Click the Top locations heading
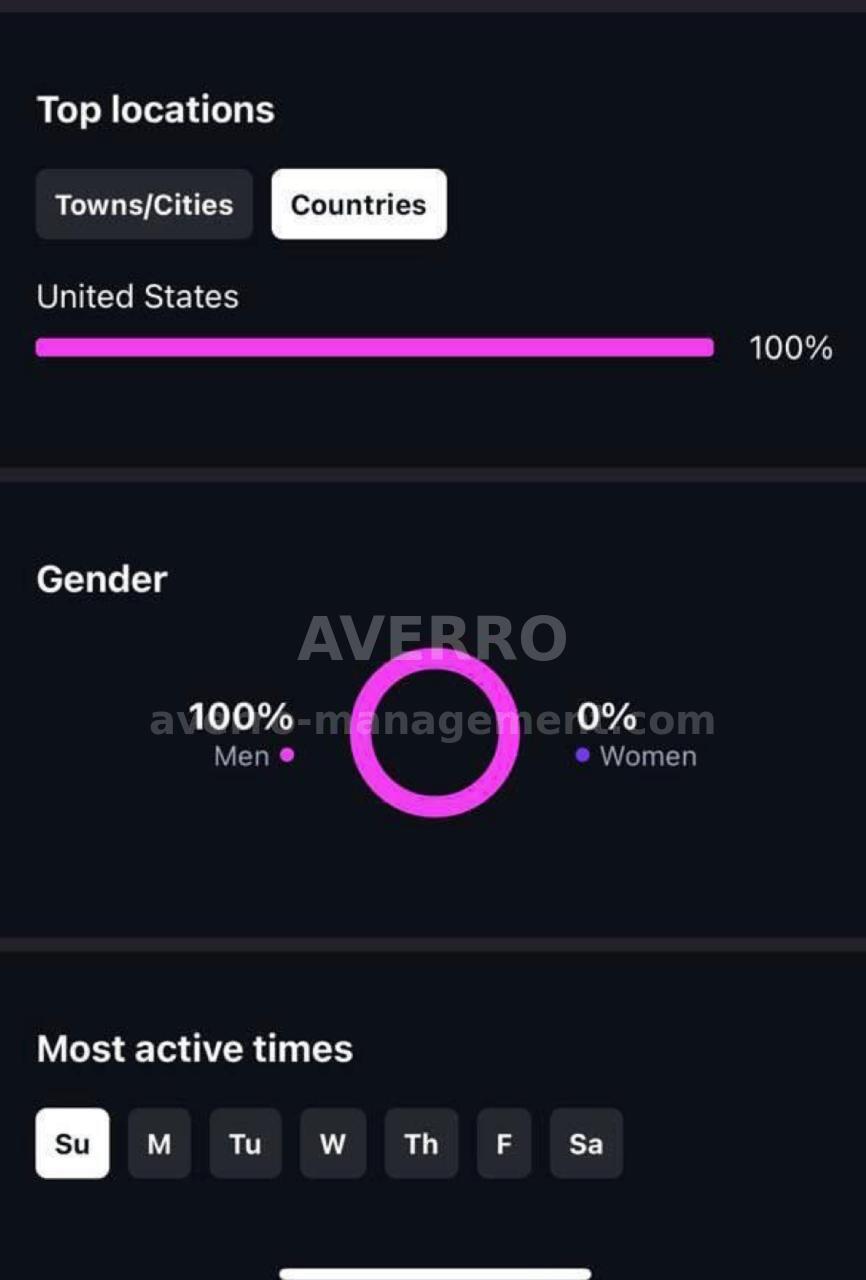866x1280 pixels. pos(155,110)
